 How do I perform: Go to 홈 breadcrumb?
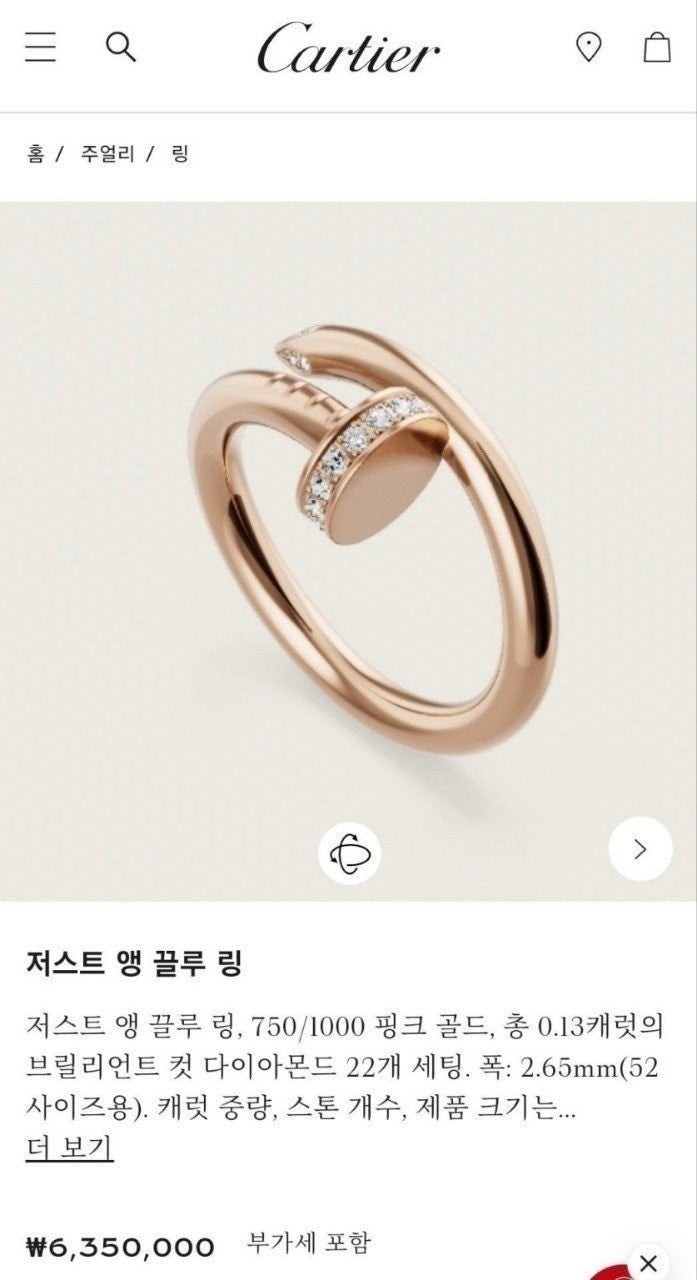pos(36,154)
